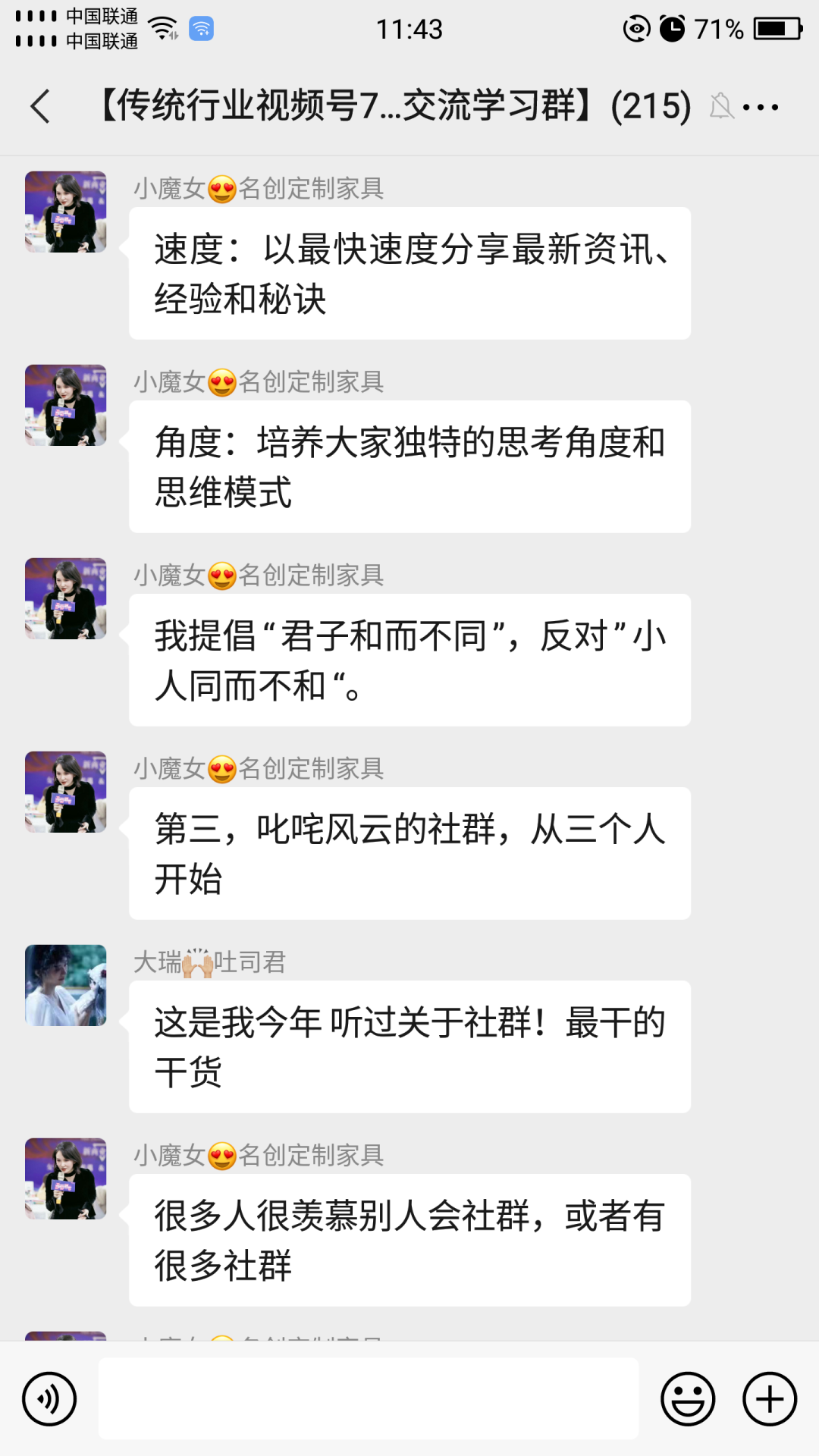Go back from the group chat
The height and width of the screenshot is (1456, 819).
coord(41,106)
